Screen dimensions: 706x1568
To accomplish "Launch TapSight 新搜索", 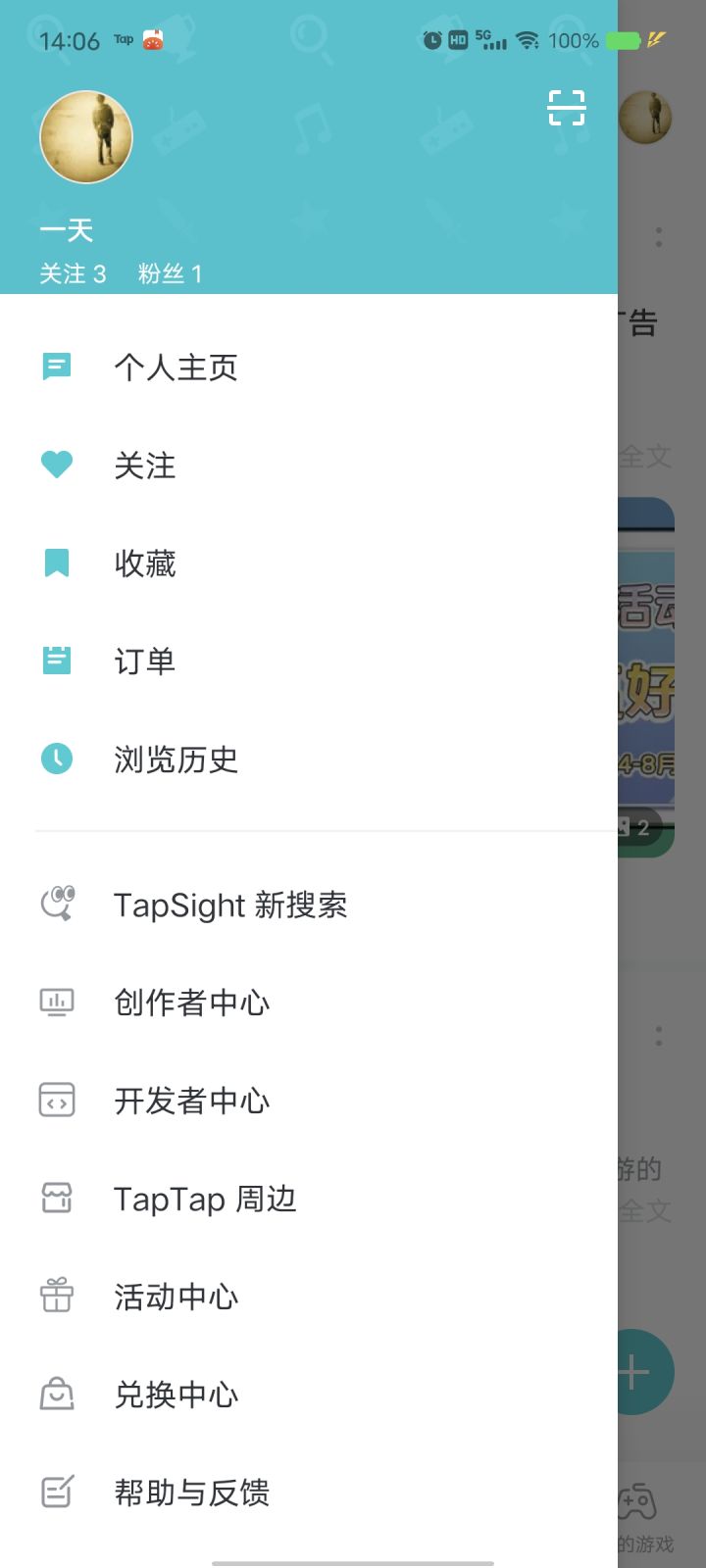I will 309,905.
